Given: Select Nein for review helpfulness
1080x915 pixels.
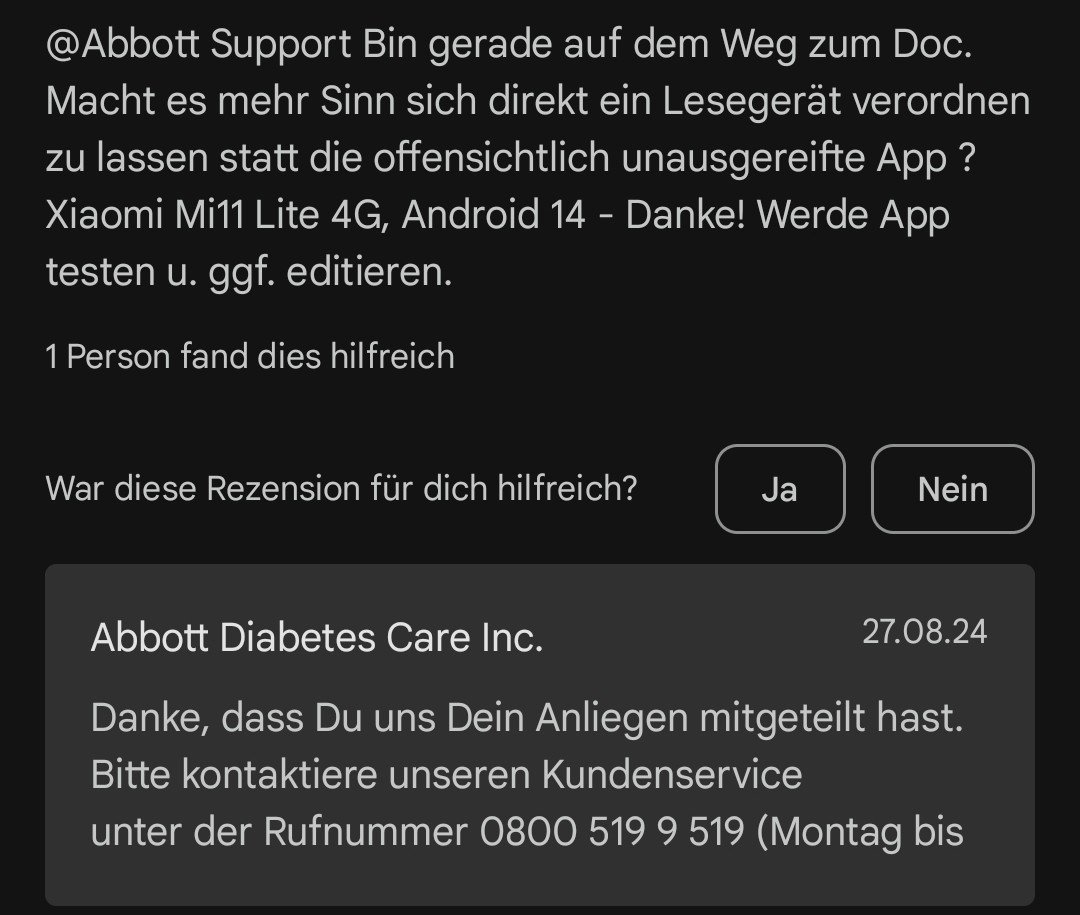Looking at the screenshot, I should click(x=952, y=489).
